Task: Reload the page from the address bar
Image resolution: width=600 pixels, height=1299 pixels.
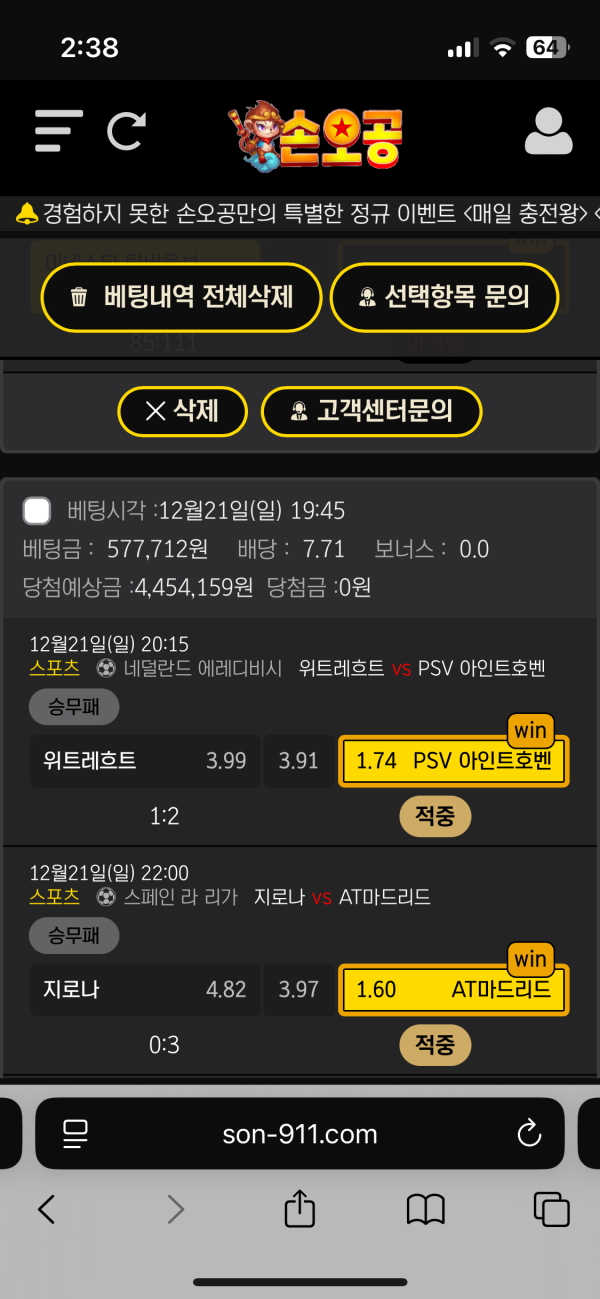Action: pos(528,1133)
